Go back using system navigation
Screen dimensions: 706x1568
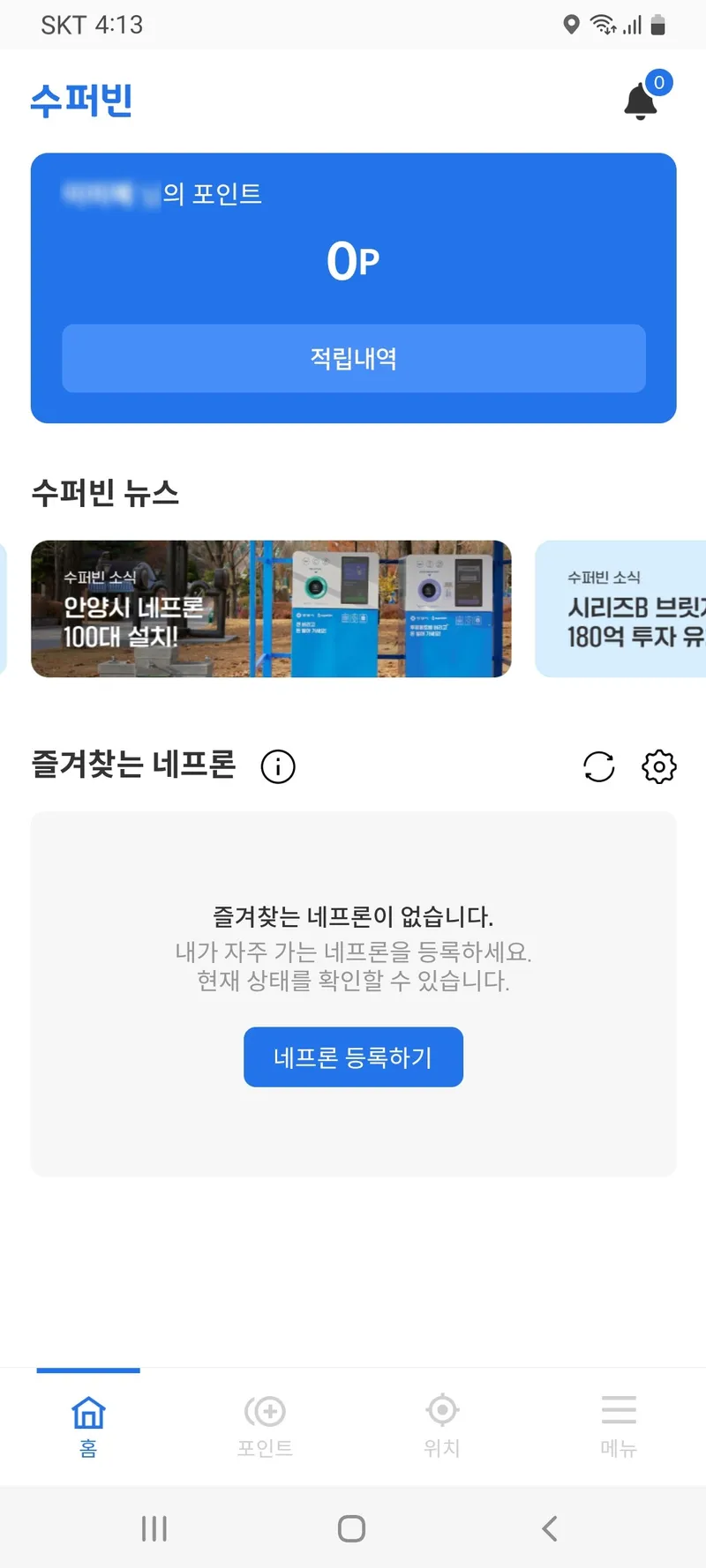[550, 1527]
